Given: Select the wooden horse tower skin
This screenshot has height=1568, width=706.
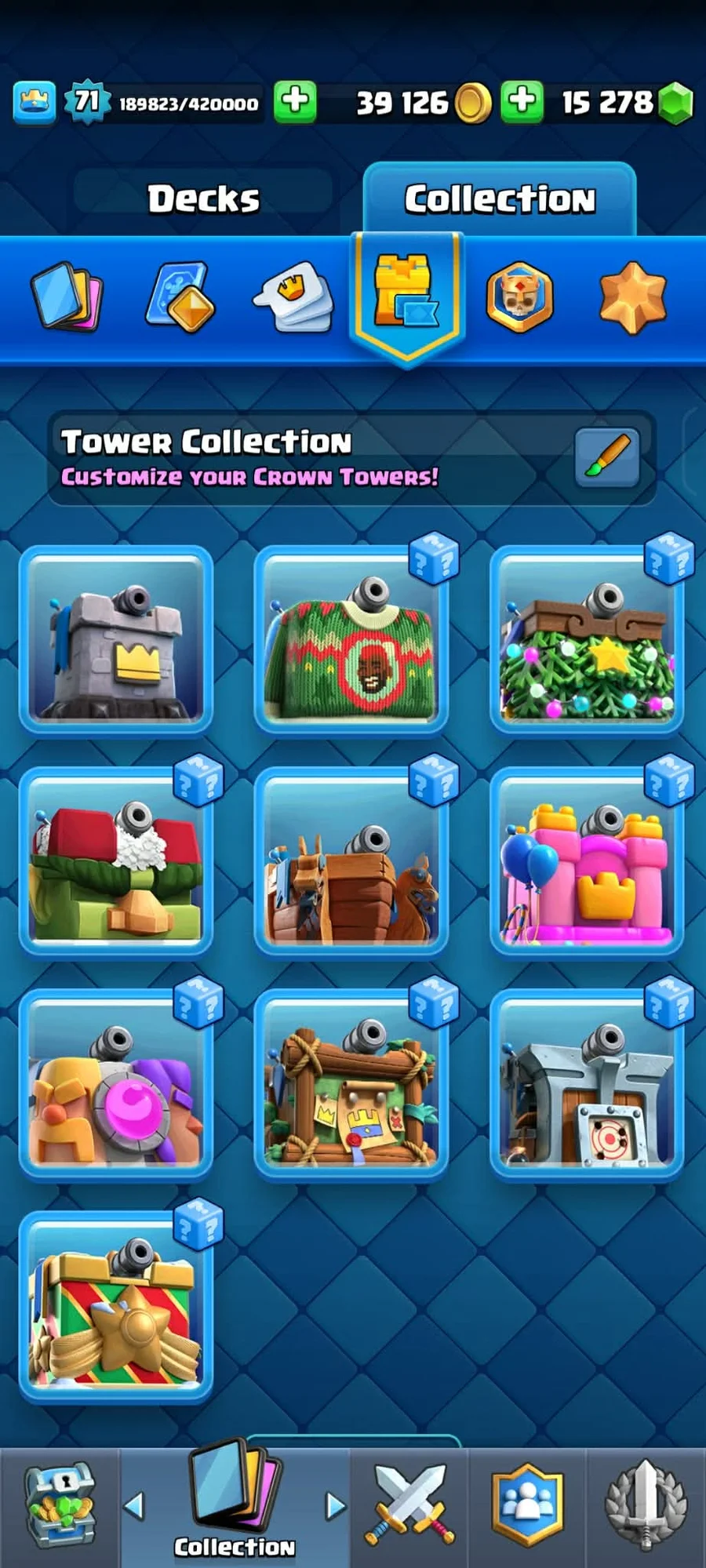Looking at the screenshot, I should point(351,861).
